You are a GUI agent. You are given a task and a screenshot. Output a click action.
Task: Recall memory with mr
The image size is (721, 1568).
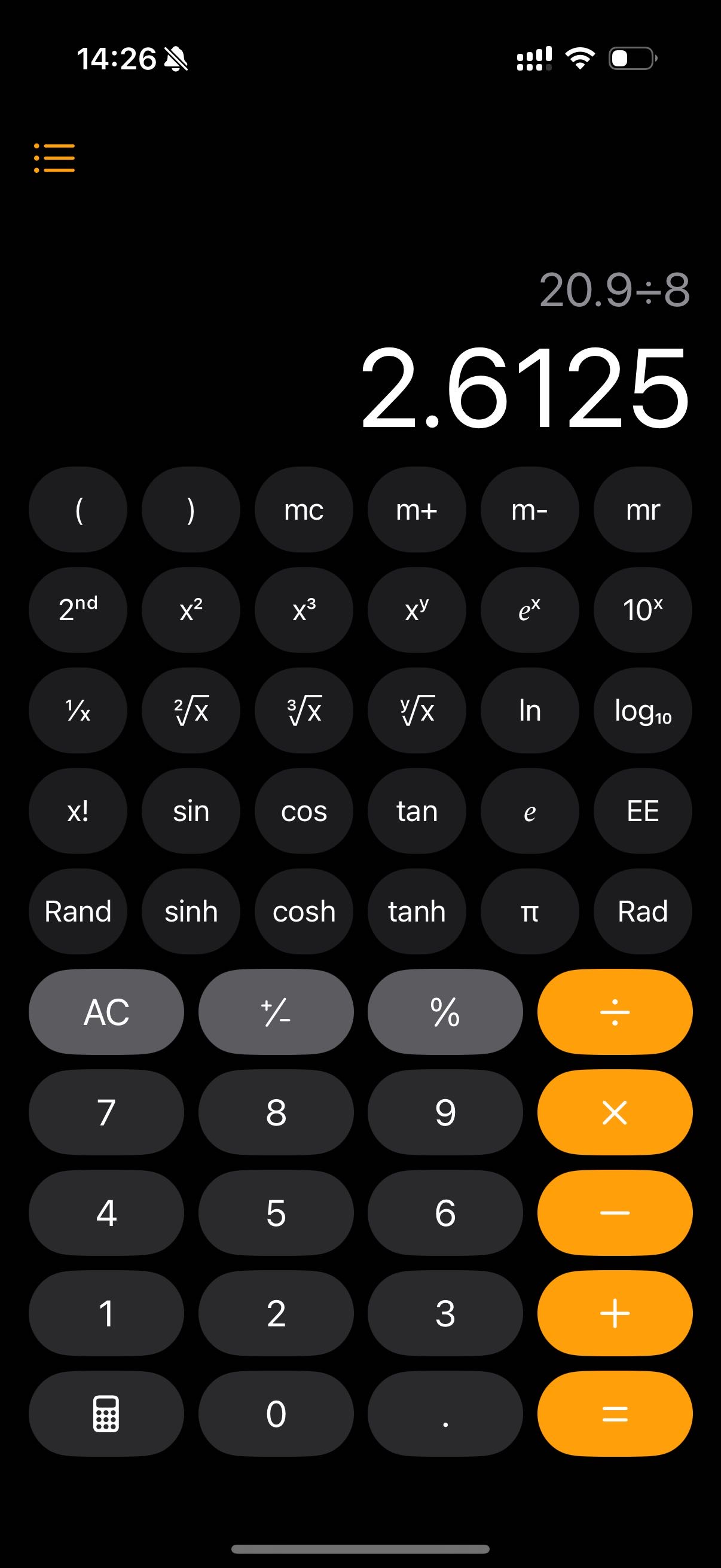[x=643, y=510]
